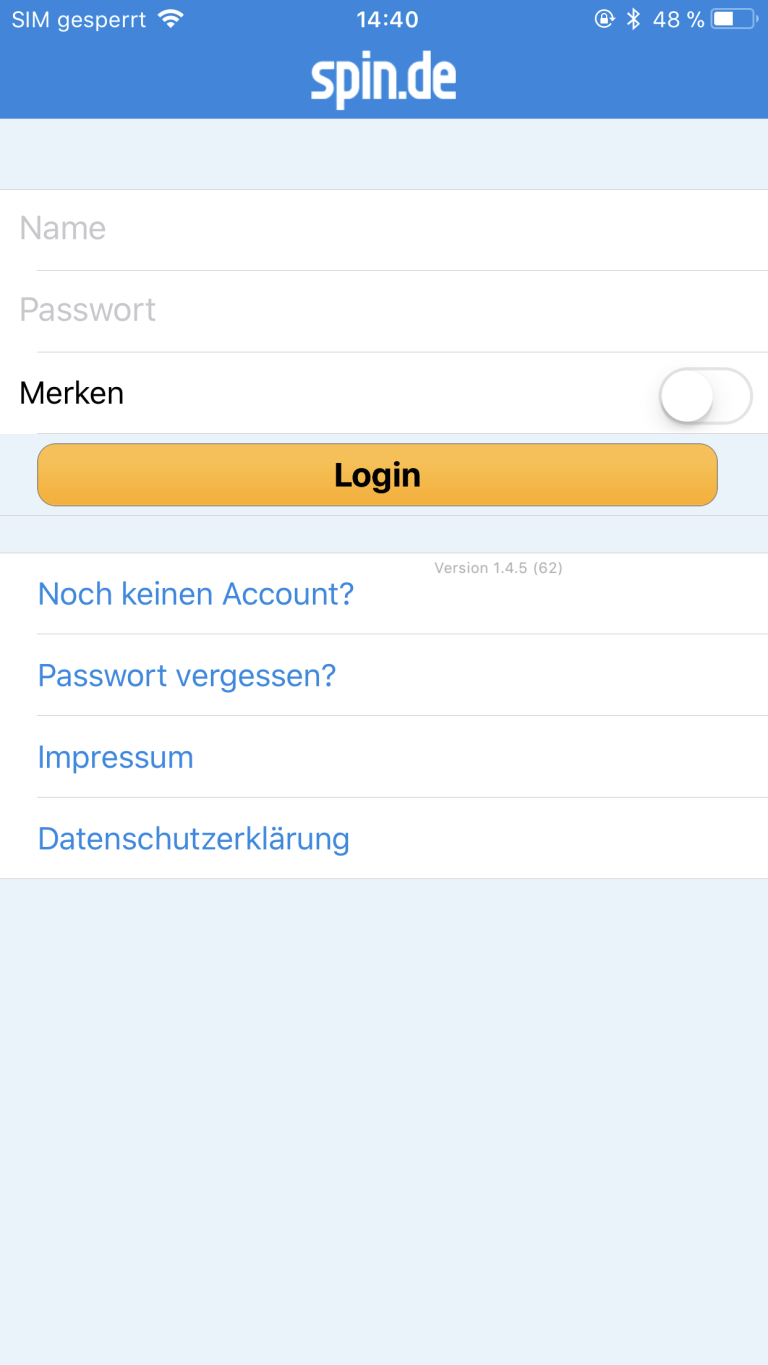Open the Noch keinen Account? page
The height and width of the screenshot is (1365, 768).
pyautogui.click(x=195, y=594)
